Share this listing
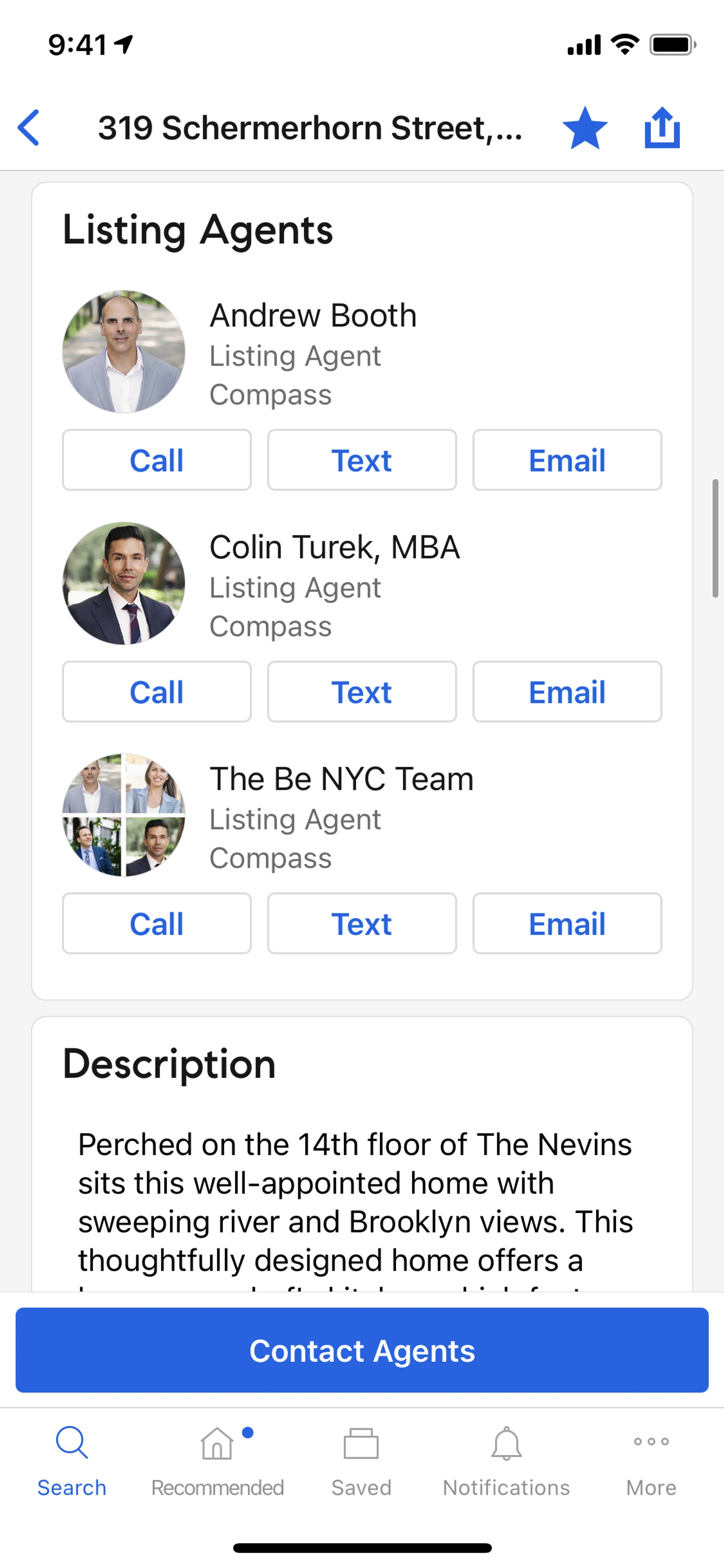The height and width of the screenshot is (1568, 724). tap(662, 128)
